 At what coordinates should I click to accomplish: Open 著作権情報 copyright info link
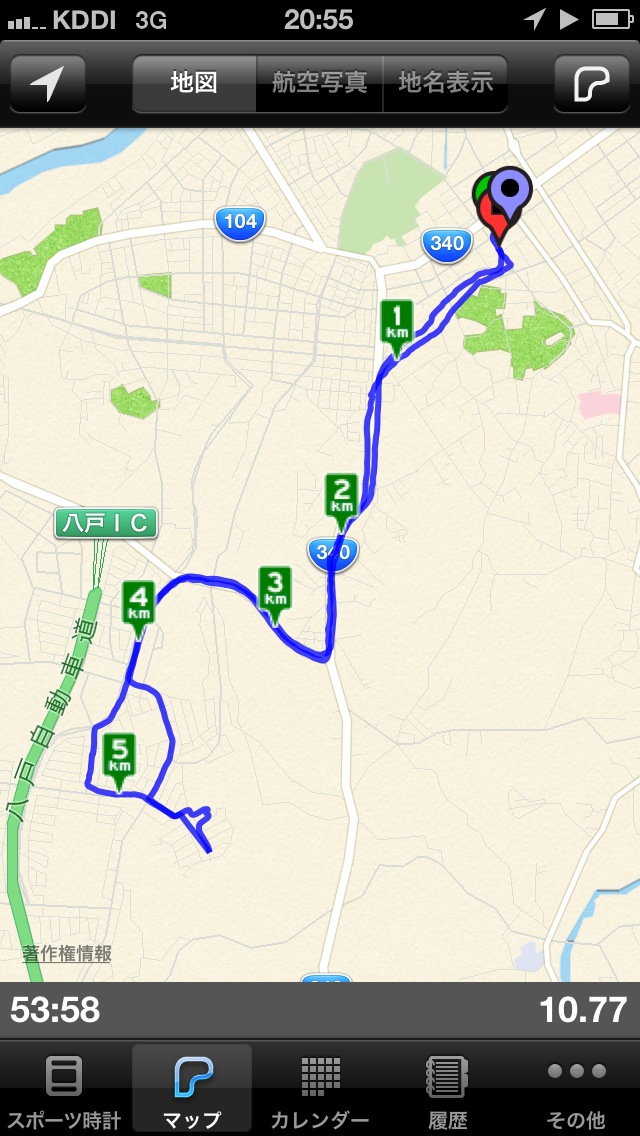coord(68,953)
